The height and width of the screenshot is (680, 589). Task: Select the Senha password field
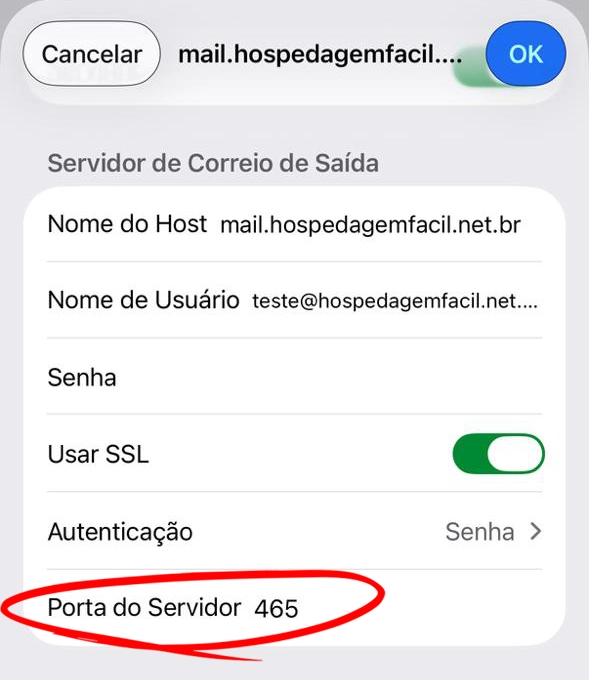point(294,376)
